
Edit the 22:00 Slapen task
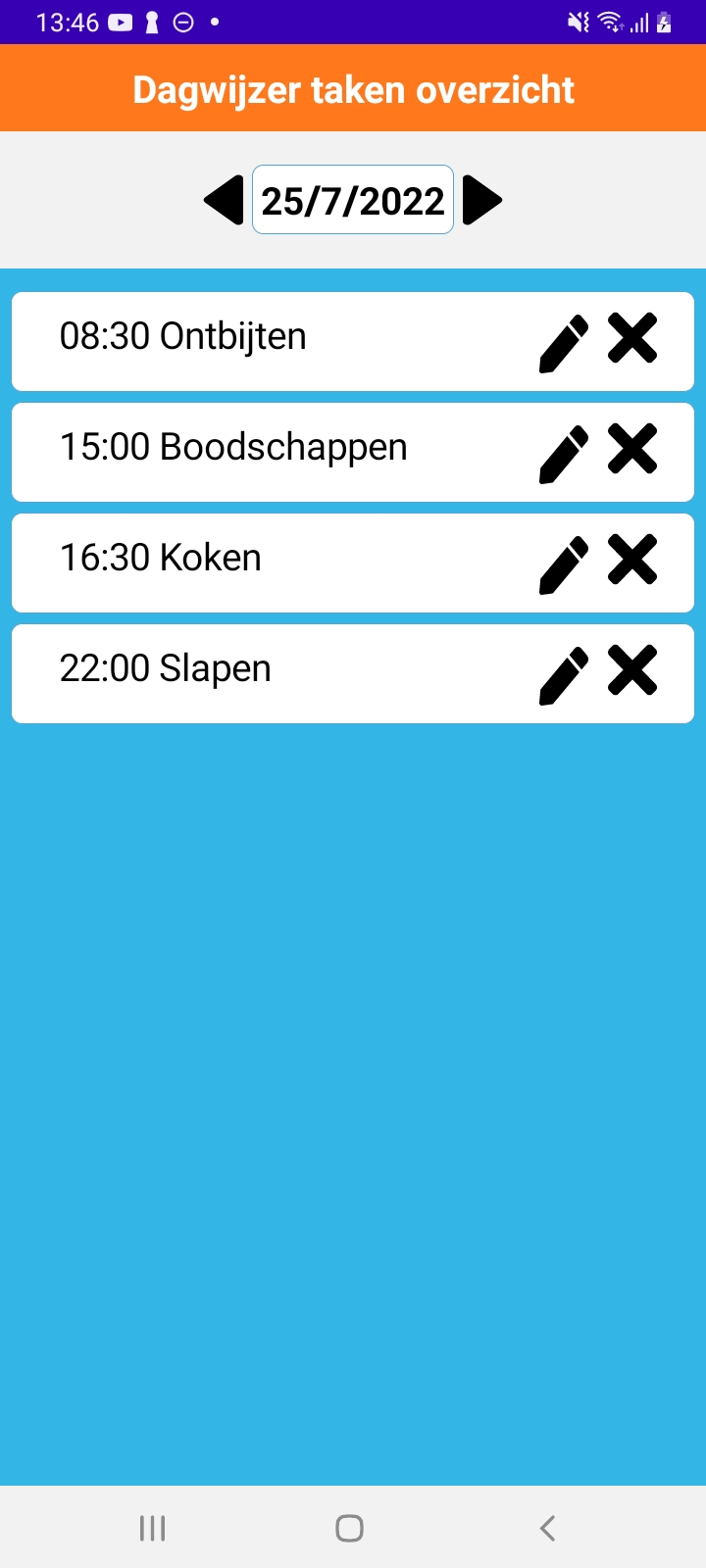(564, 675)
